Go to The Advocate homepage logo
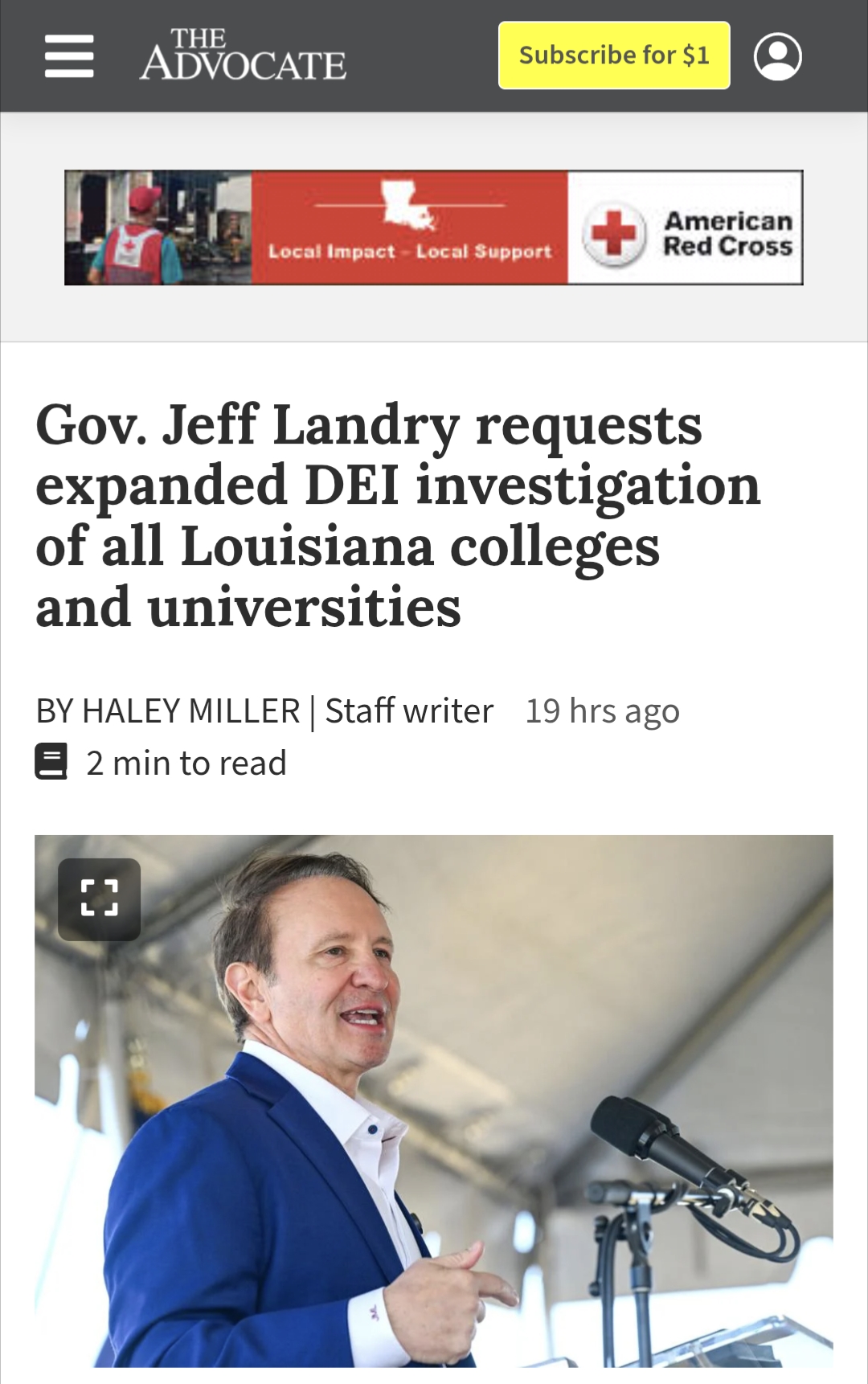The image size is (868, 1384). point(243,55)
